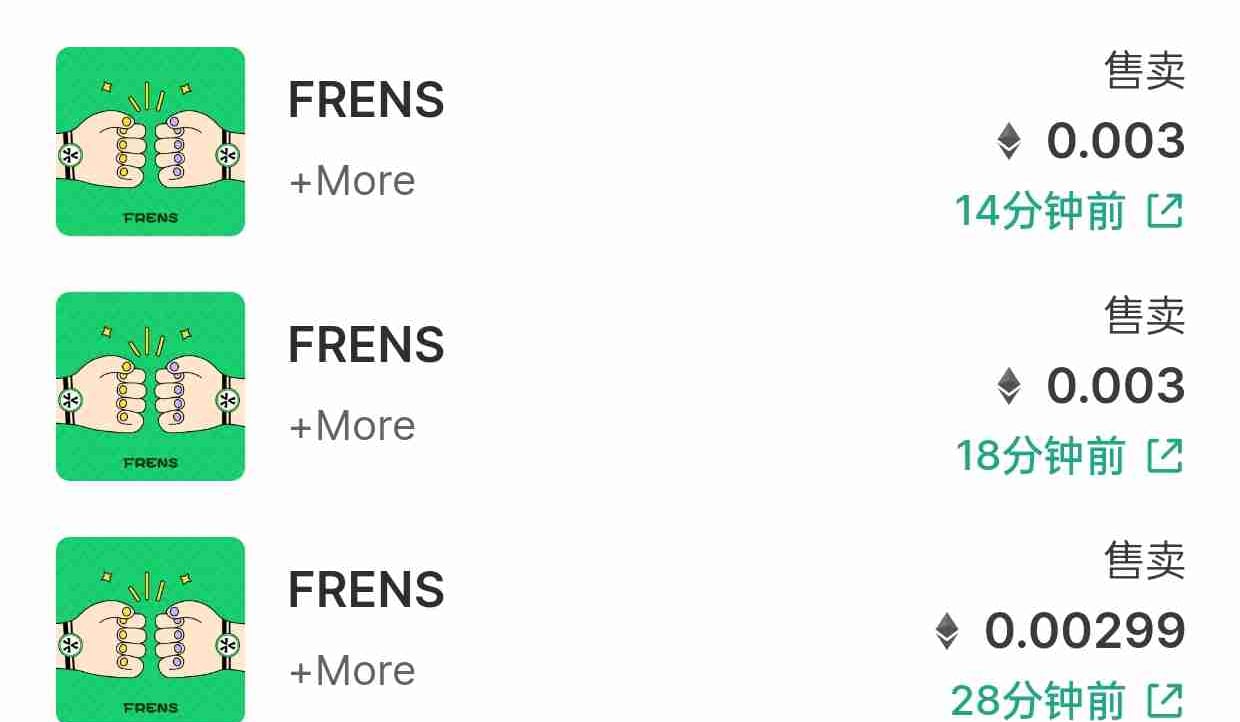The width and height of the screenshot is (1240, 722).
Task: View the FRENS image in the 18分钟前 sale
Action: pyautogui.click(x=150, y=386)
